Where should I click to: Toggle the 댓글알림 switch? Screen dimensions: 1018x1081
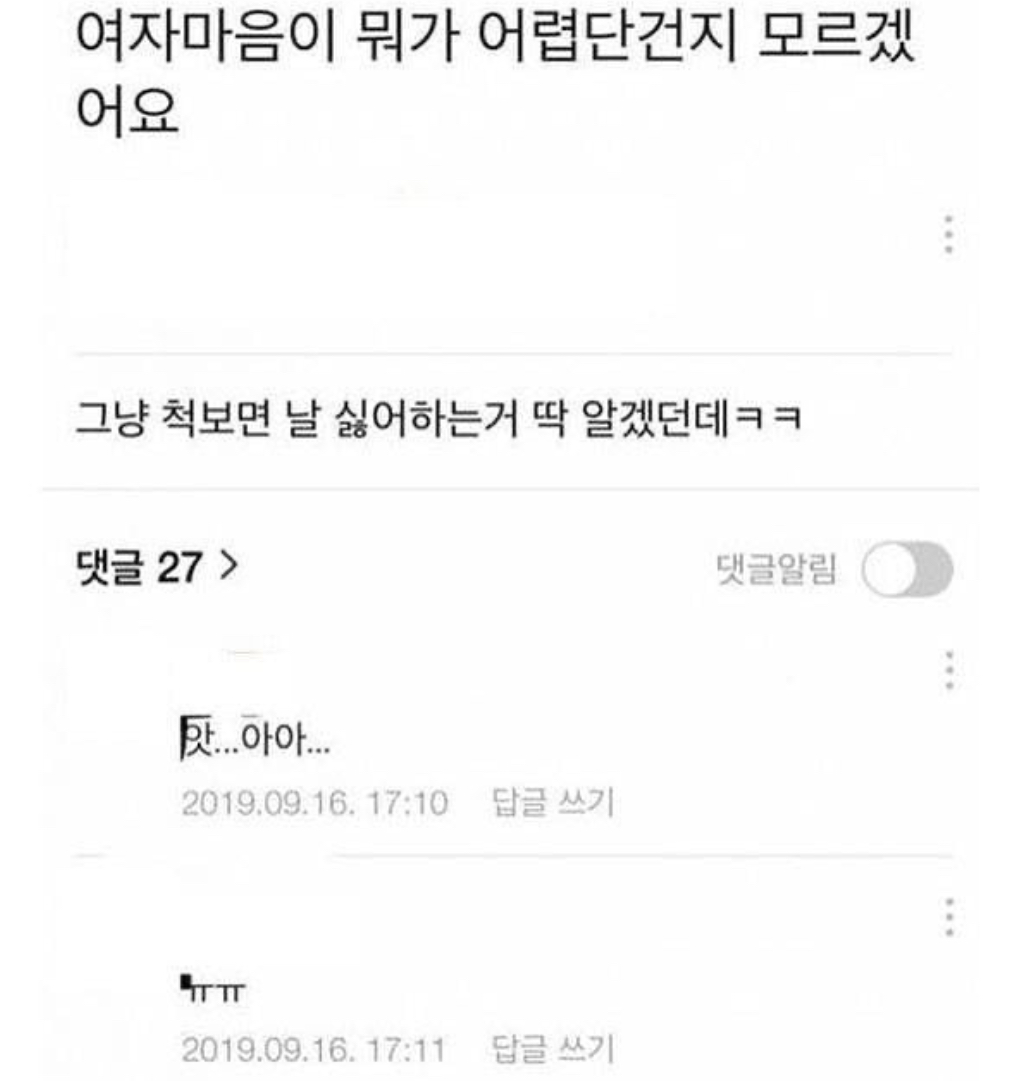[907, 570]
